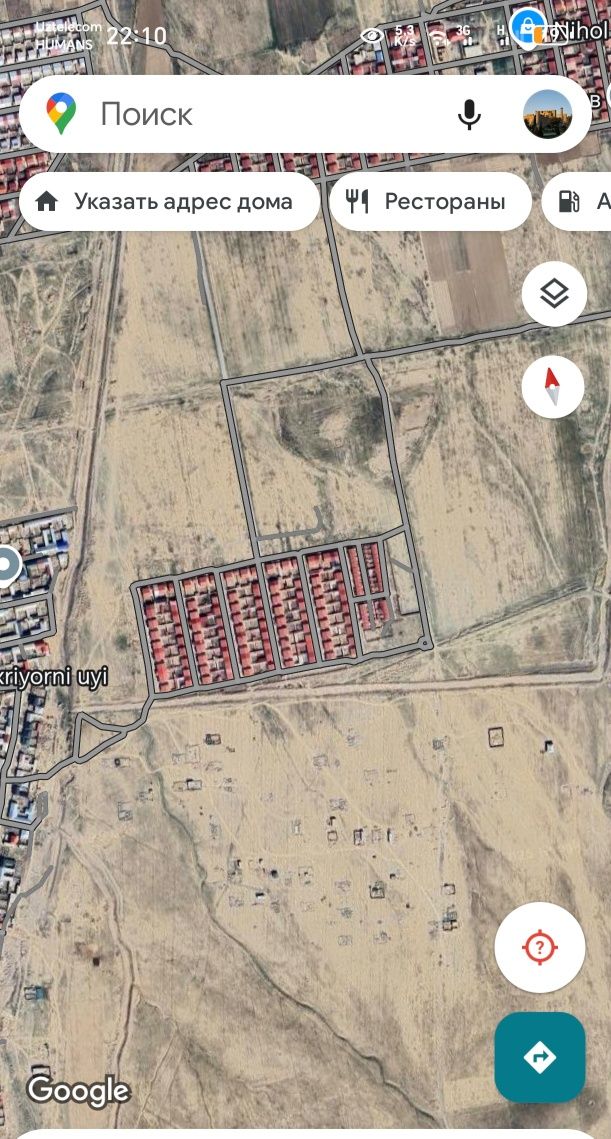Reset map orientation with the compass

(553, 386)
